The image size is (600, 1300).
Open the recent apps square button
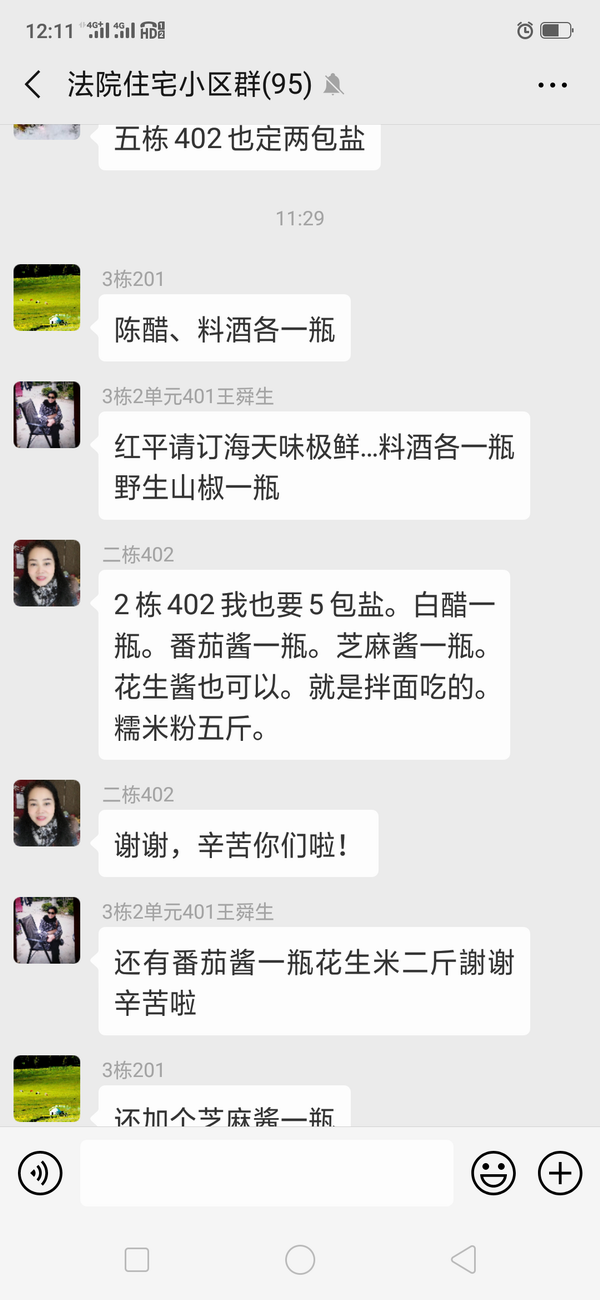[137, 1259]
